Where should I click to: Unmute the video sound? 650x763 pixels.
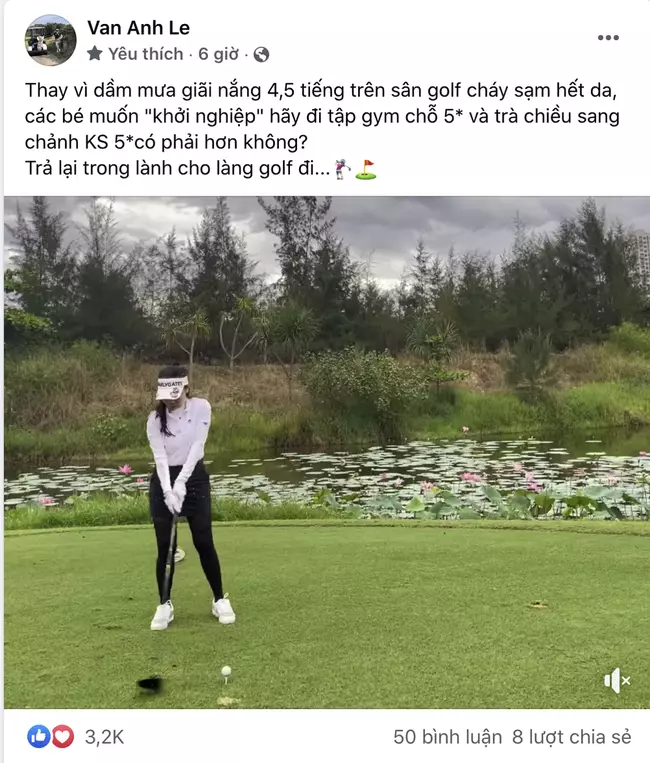[616, 681]
